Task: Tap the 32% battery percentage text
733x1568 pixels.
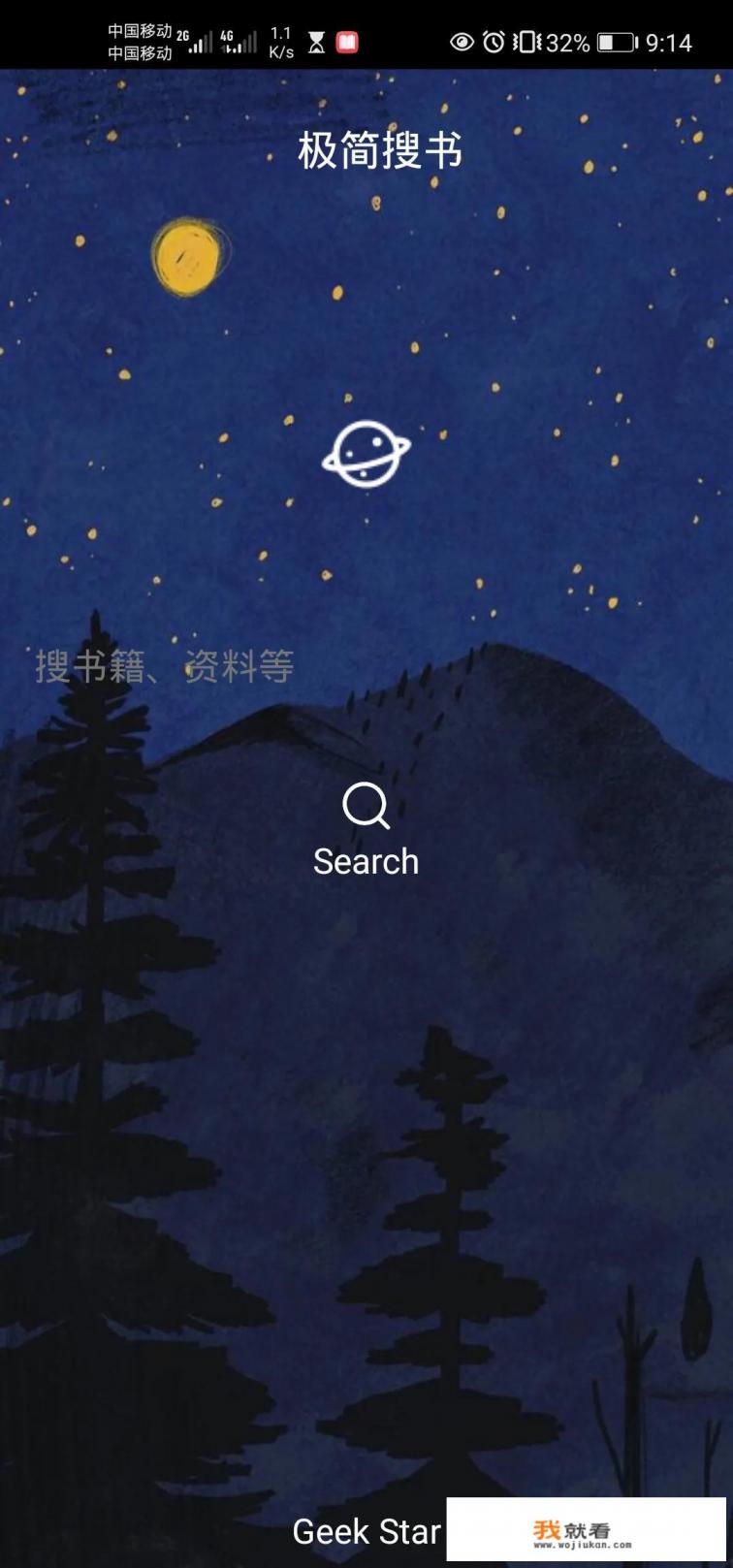Action: (568, 42)
